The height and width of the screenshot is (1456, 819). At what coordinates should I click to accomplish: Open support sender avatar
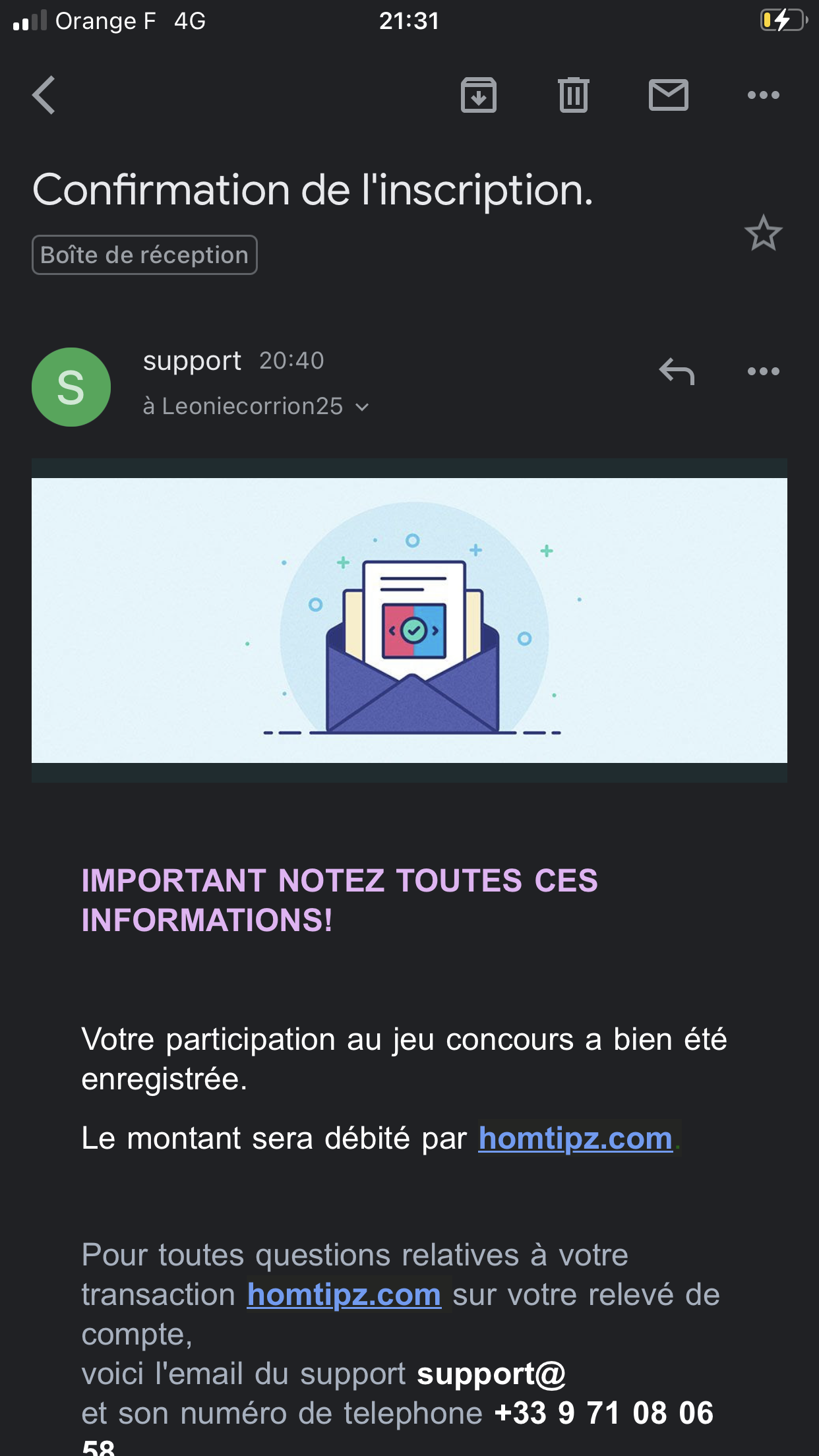(x=71, y=387)
